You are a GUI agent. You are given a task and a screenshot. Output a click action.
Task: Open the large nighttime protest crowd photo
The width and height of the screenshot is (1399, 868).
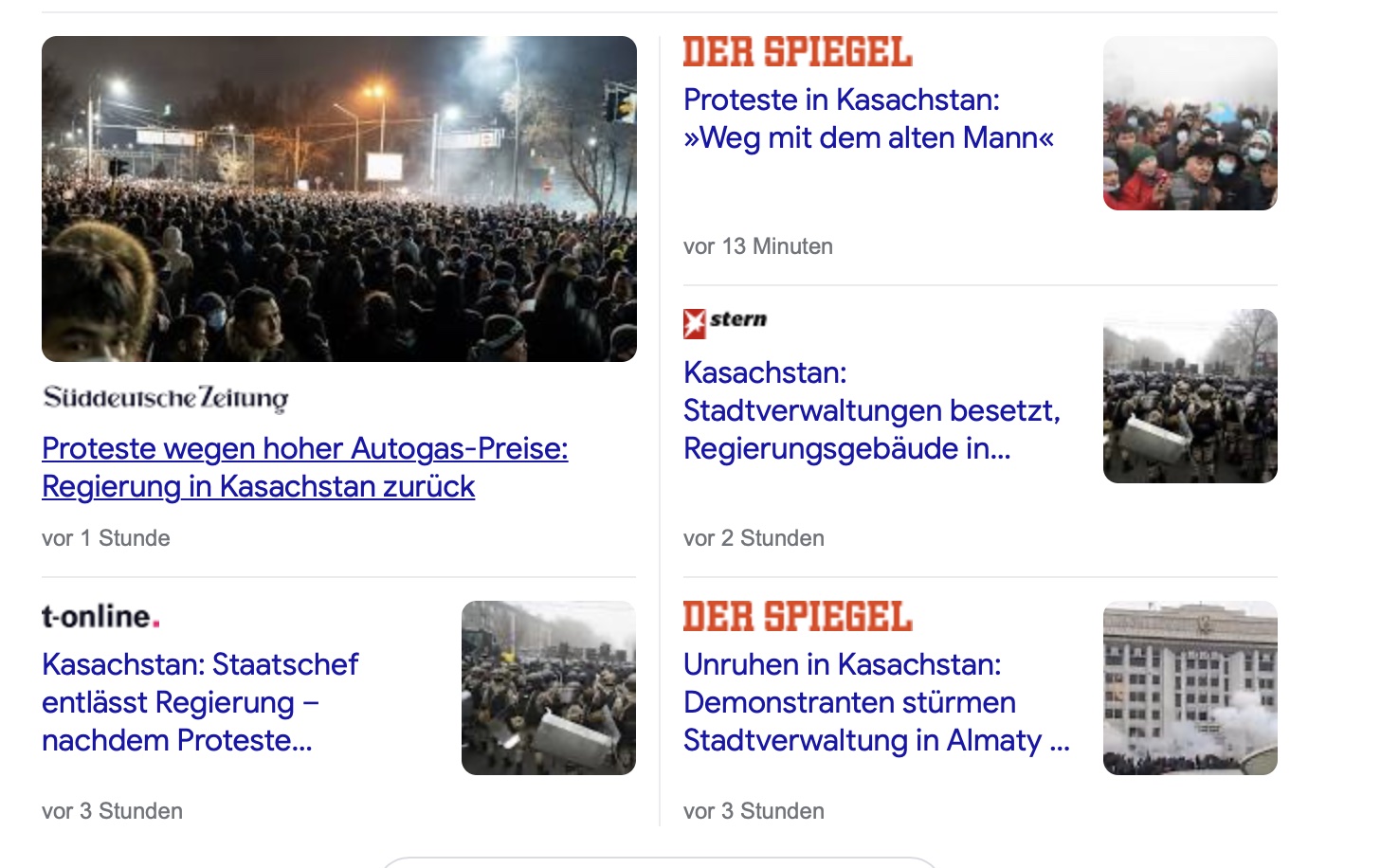(x=338, y=199)
